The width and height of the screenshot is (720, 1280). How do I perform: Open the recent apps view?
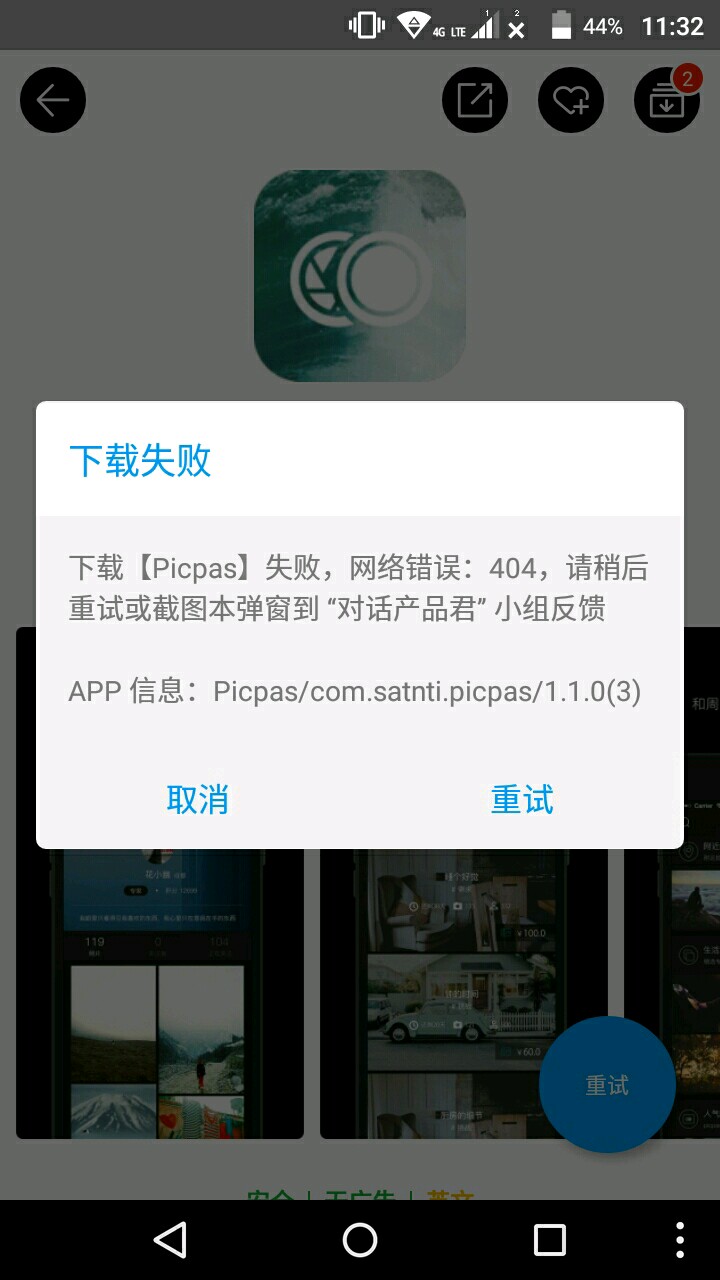[549, 1240]
